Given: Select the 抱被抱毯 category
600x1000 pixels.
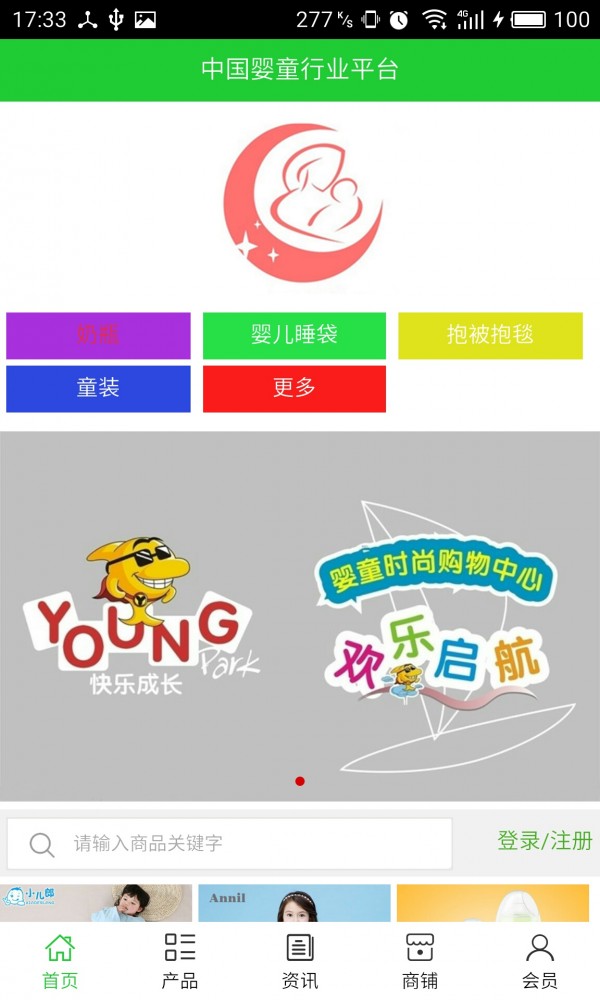Looking at the screenshot, I should point(490,336).
